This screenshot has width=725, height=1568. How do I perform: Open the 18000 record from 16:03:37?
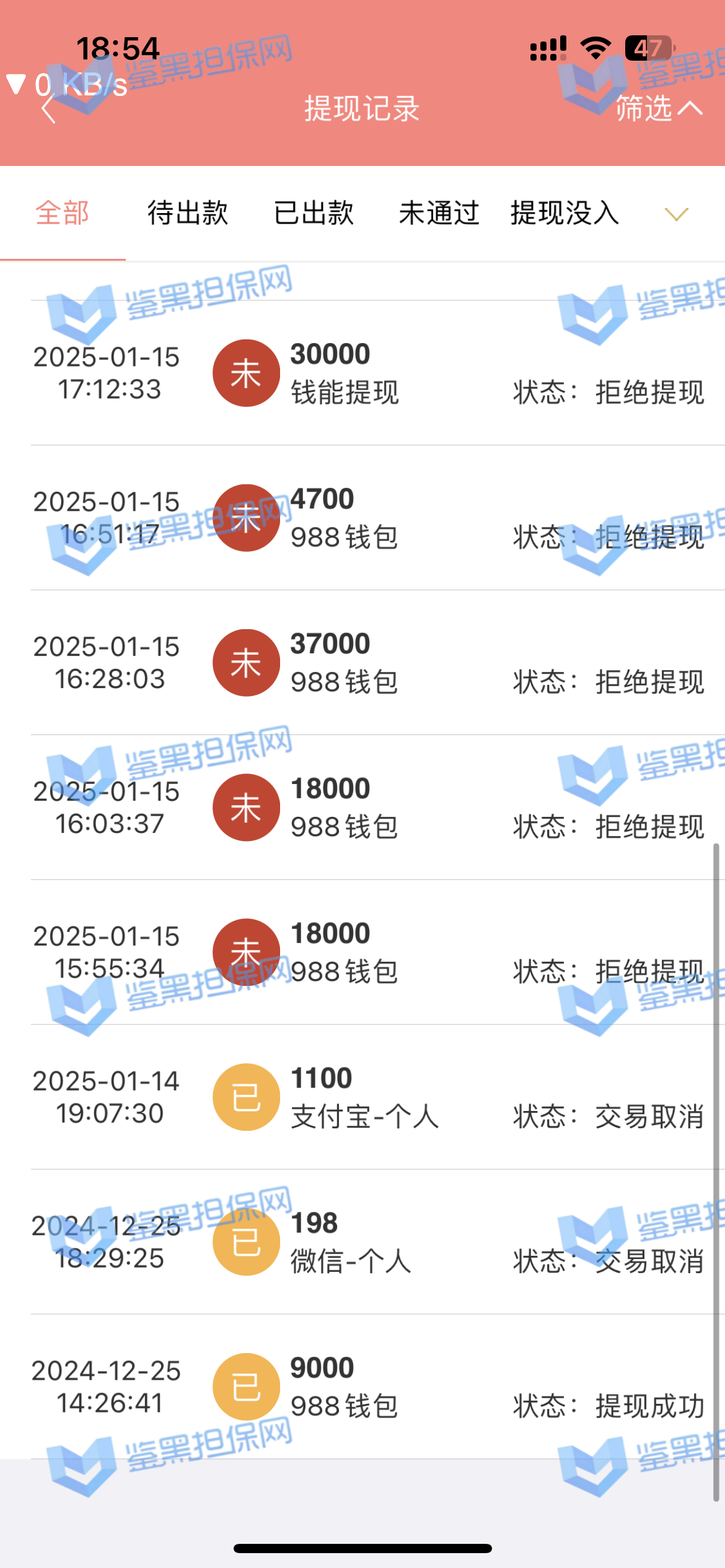(372, 808)
